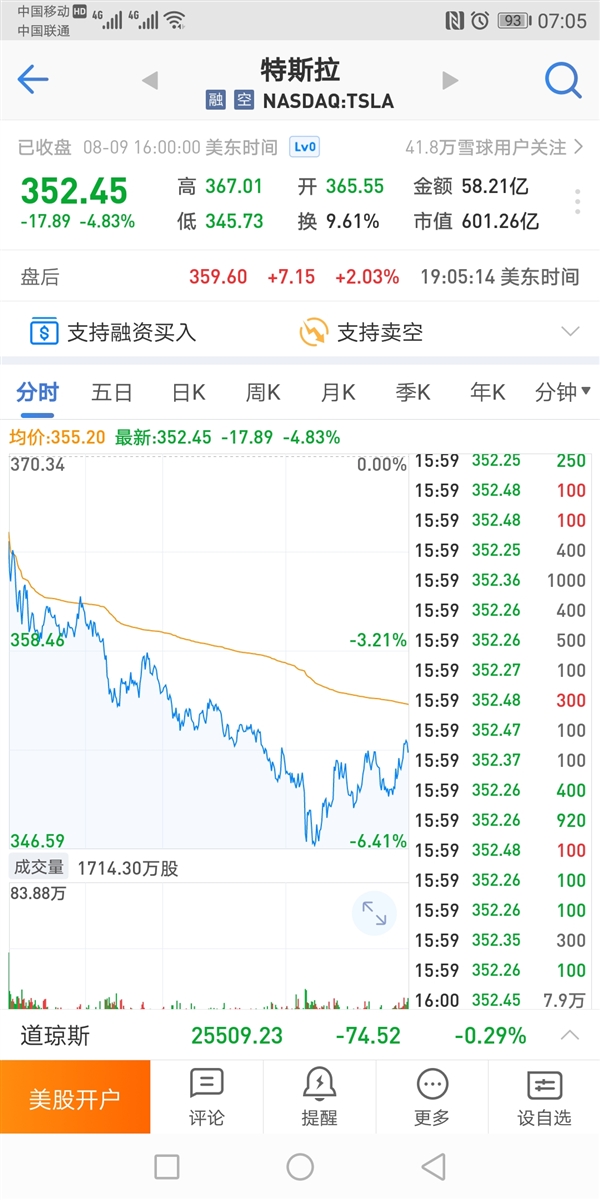This screenshot has width=600, height=1200.
Task: Select the 周K chart tab
Action: pos(263,393)
